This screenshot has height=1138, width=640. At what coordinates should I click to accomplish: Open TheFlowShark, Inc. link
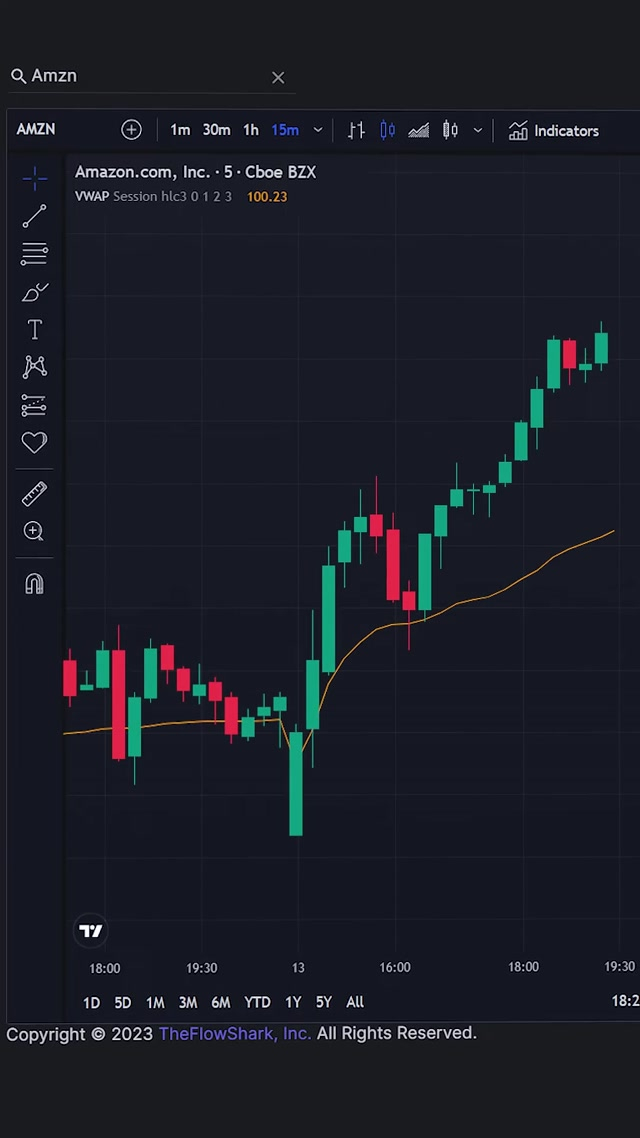point(234,1033)
